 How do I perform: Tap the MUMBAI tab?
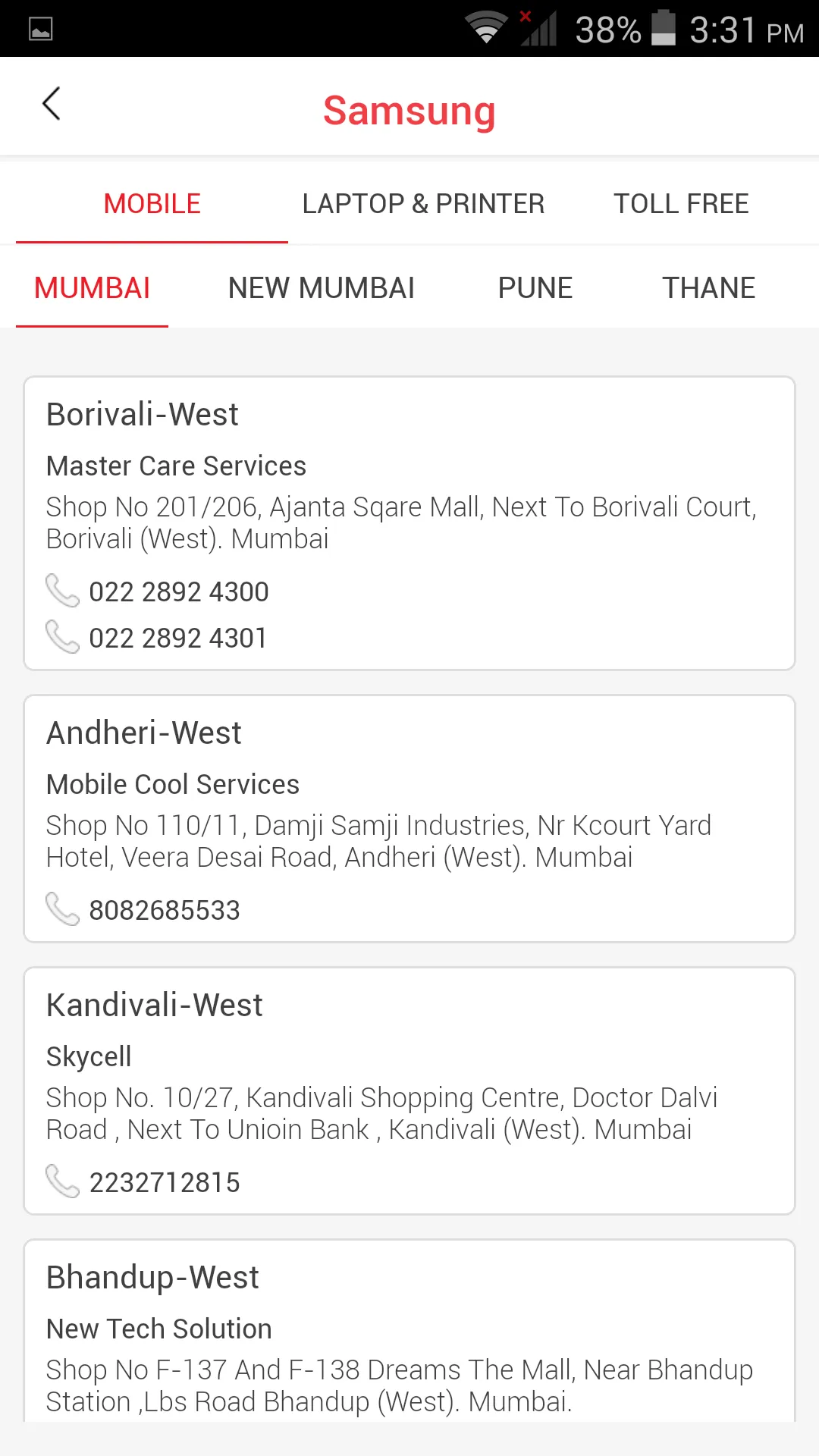click(92, 288)
